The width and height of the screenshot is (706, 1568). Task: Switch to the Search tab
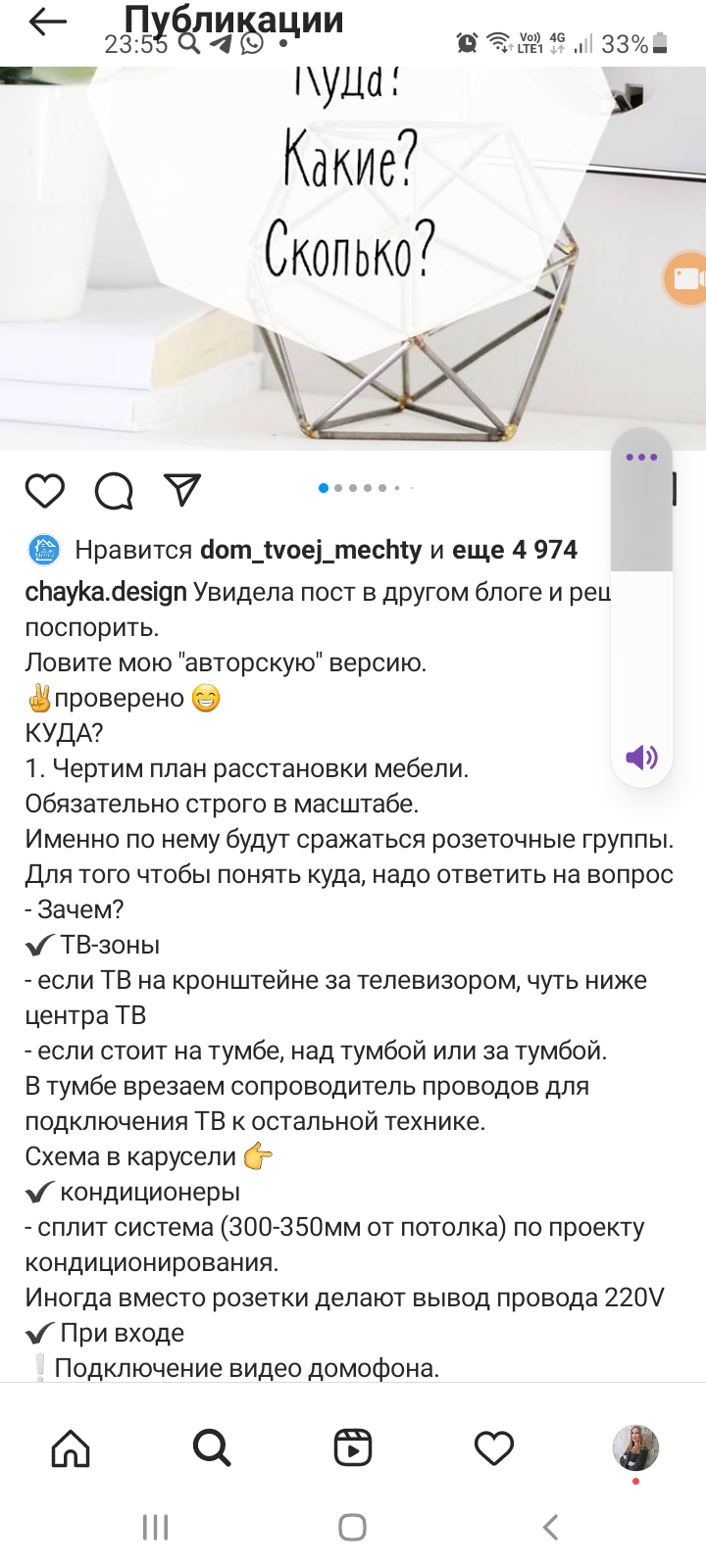pyautogui.click(x=212, y=1447)
